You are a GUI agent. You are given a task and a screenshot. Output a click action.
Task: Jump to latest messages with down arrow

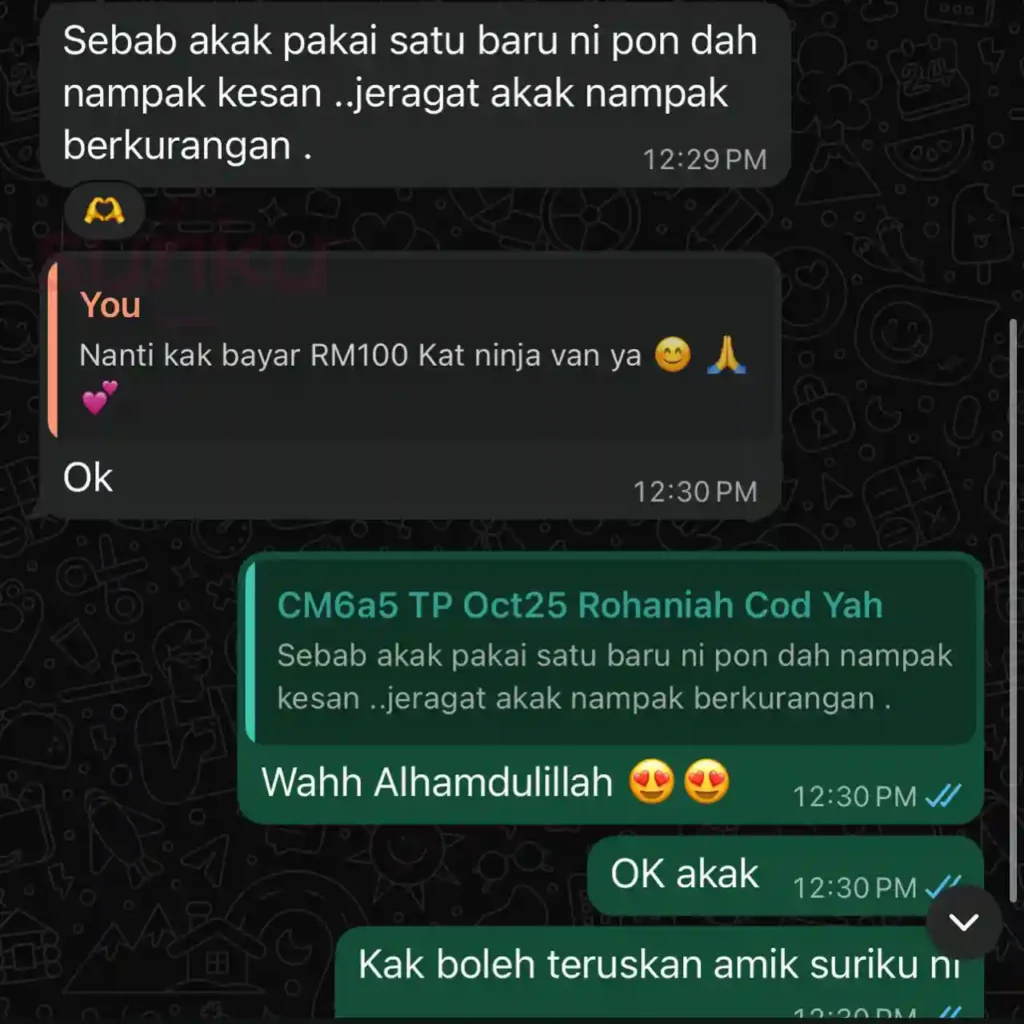[964, 922]
